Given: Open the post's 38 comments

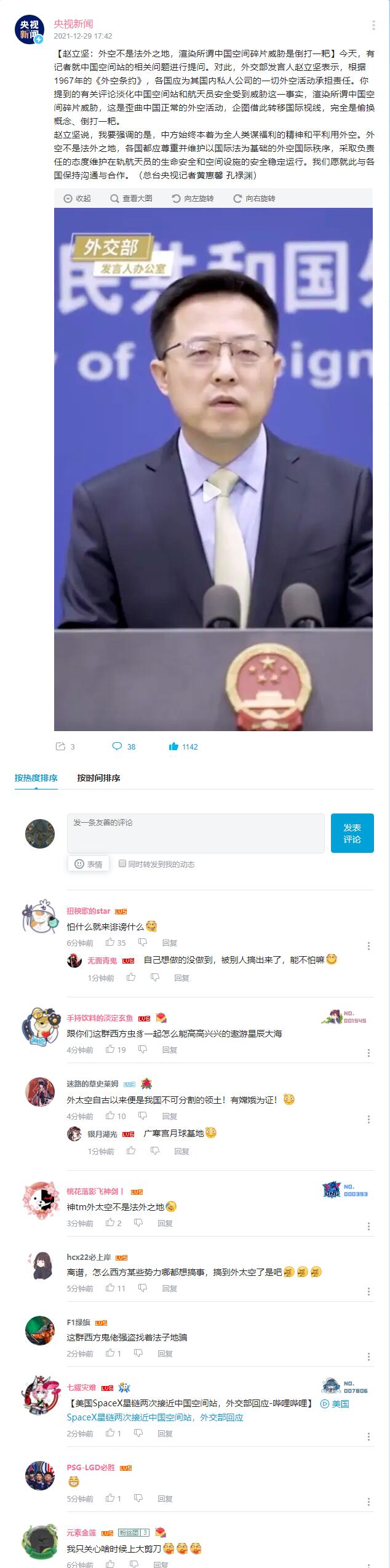Looking at the screenshot, I should click(124, 746).
